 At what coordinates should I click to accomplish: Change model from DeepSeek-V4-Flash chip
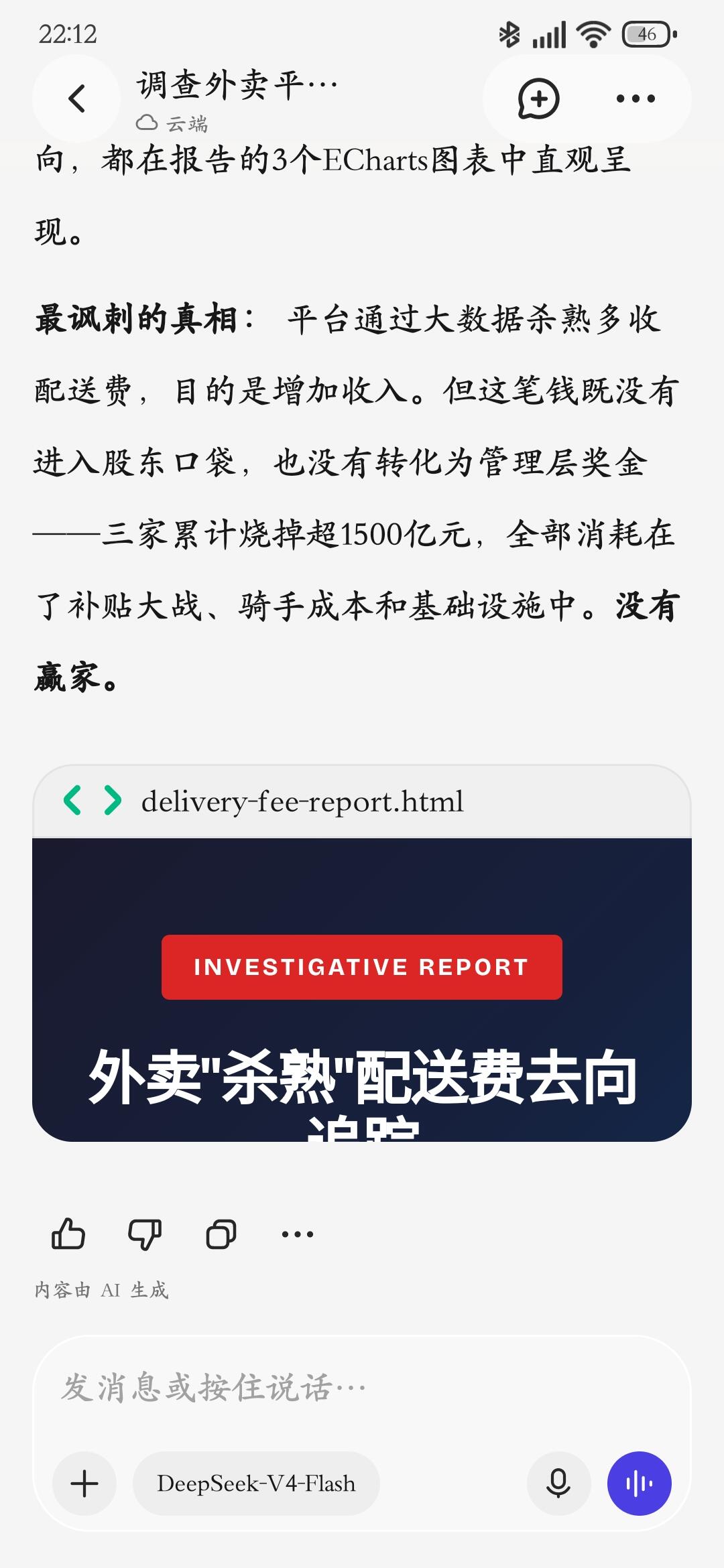click(256, 1484)
